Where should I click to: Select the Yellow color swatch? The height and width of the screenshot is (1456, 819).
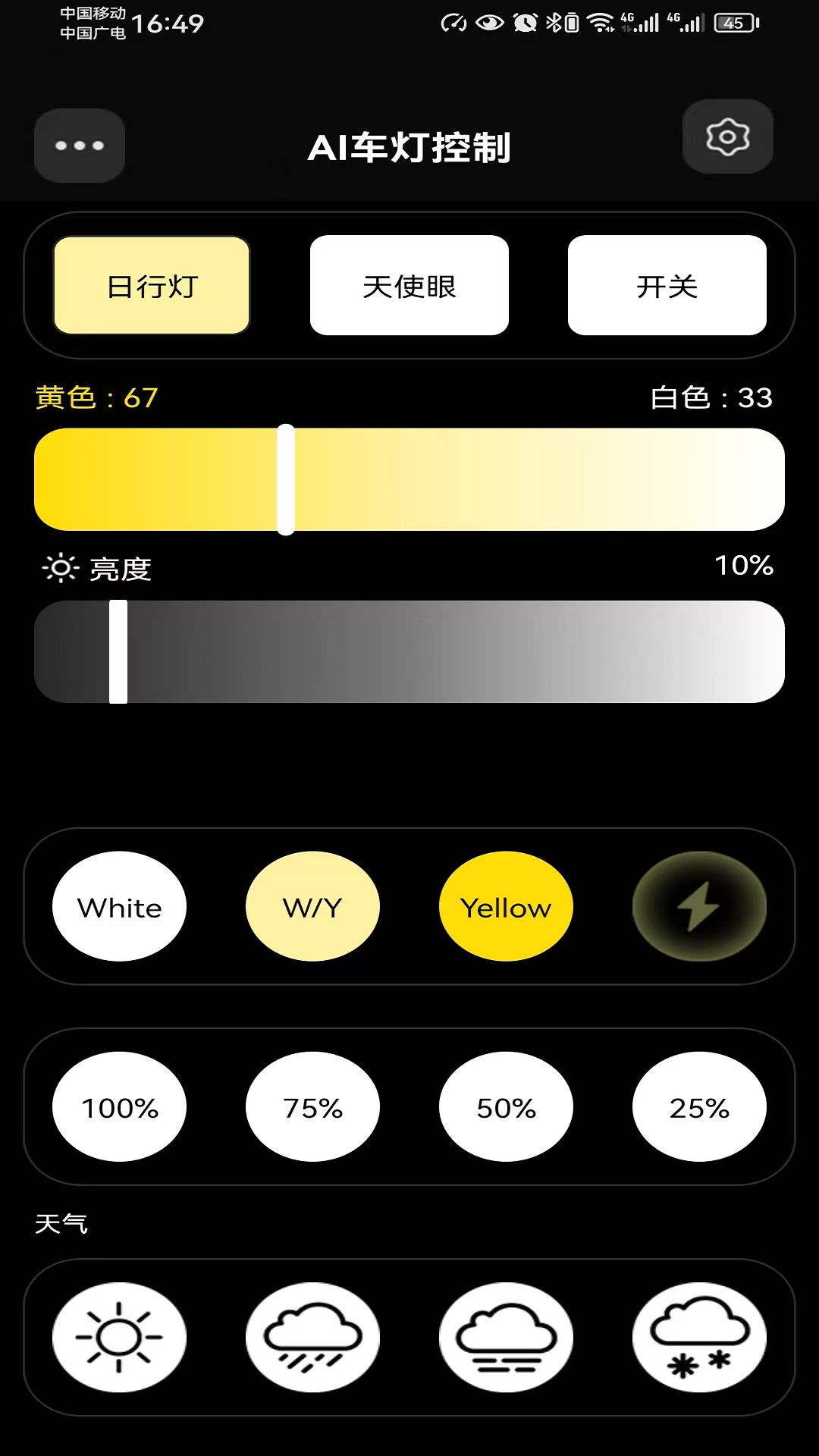506,905
